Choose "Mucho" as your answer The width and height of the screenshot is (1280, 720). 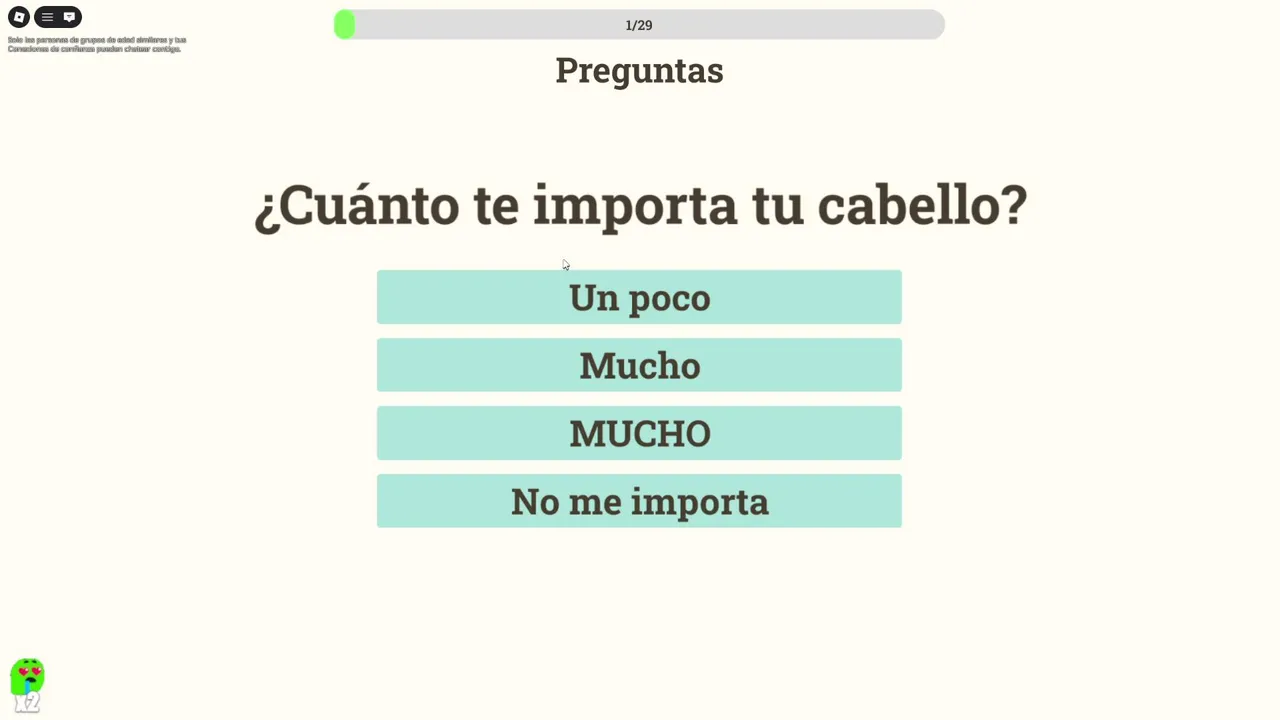pos(639,365)
